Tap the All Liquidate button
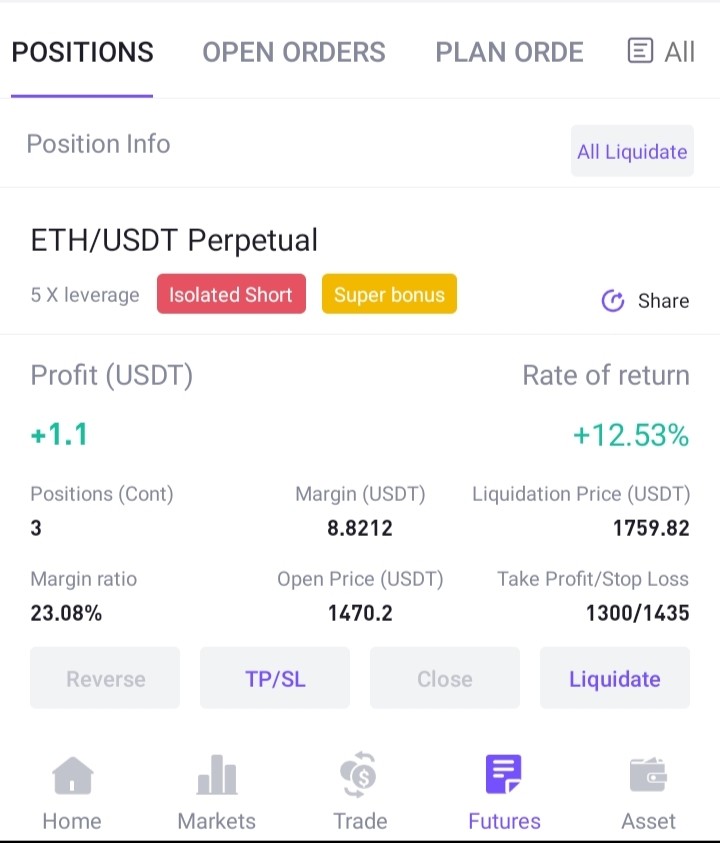This screenshot has height=843, width=720. click(x=632, y=151)
